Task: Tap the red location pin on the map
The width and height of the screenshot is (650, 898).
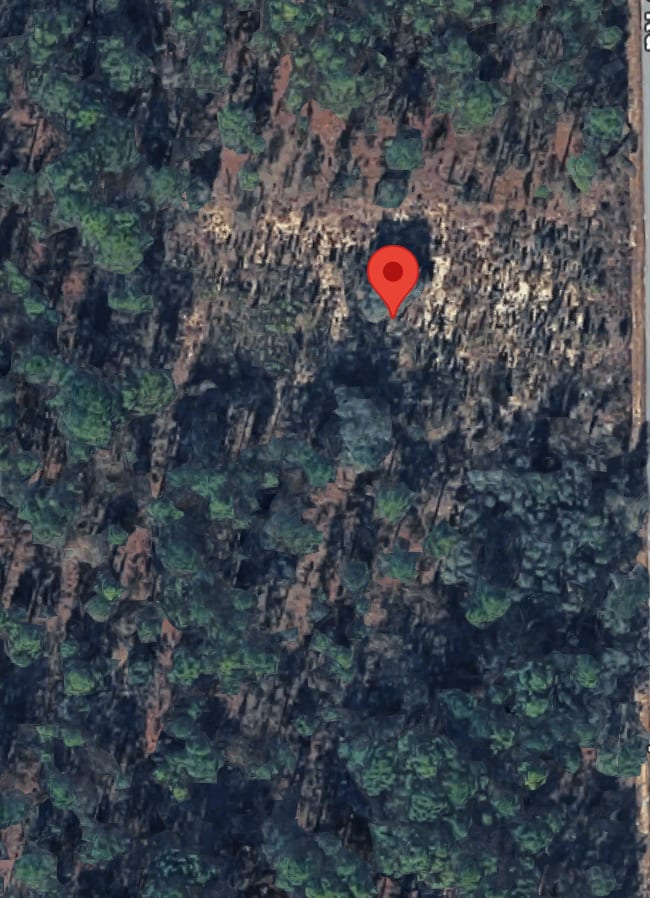Action: click(x=393, y=275)
